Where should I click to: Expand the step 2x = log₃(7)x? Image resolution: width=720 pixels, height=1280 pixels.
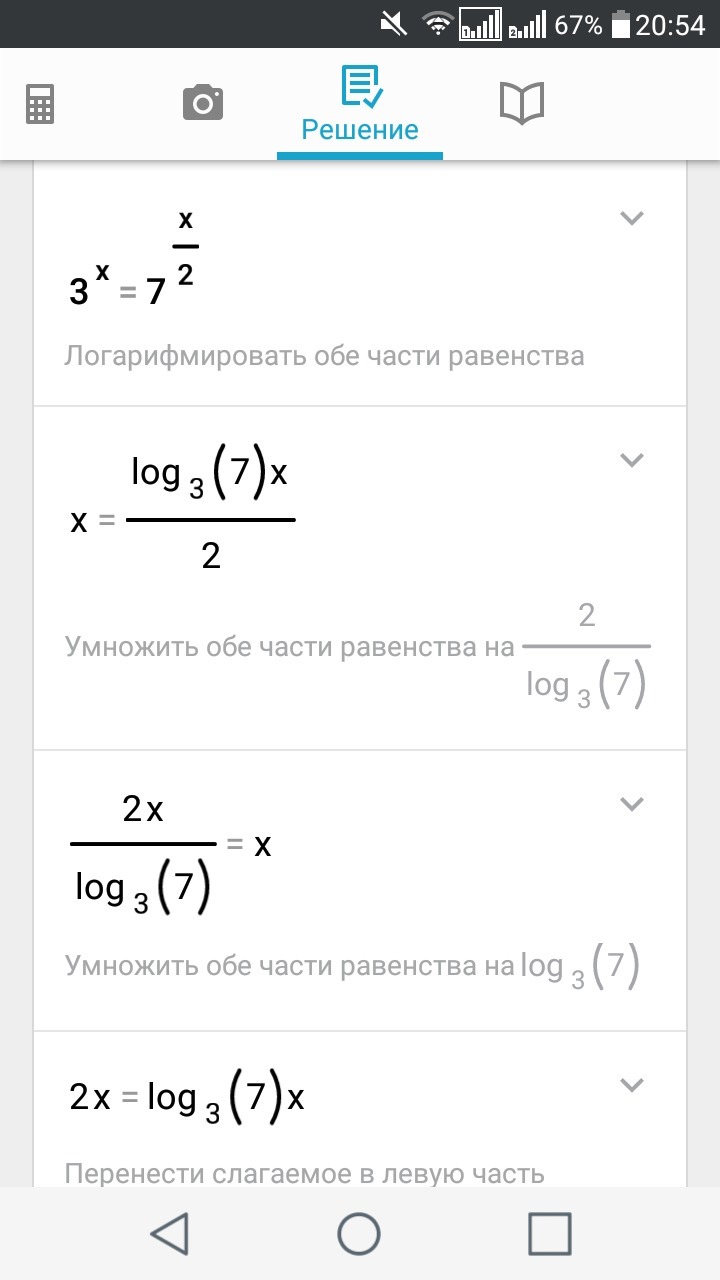pos(631,1085)
